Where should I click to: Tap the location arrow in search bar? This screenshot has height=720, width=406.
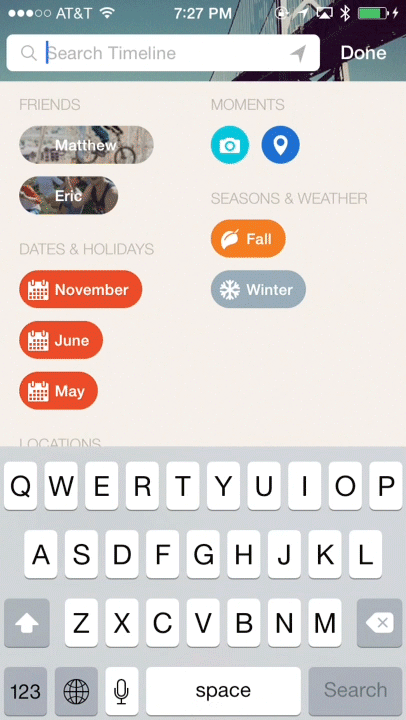click(298, 54)
